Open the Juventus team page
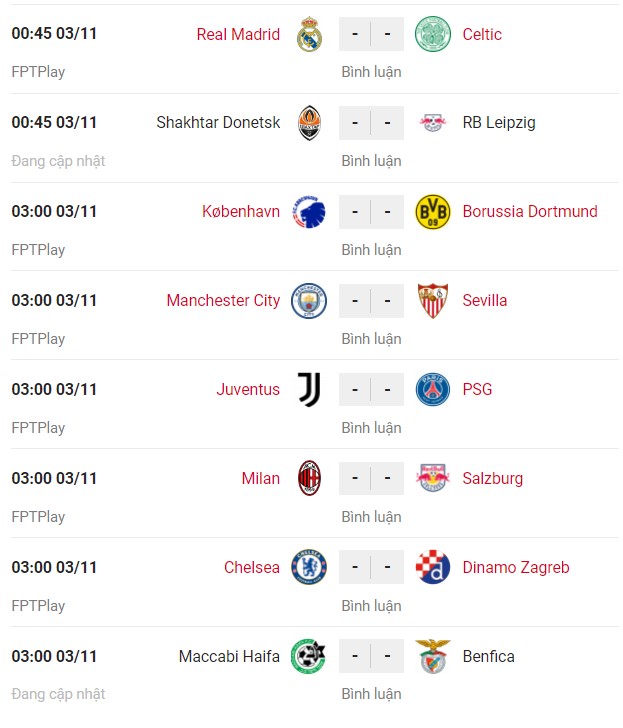This screenshot has height=728, width=623. point(248,389)
